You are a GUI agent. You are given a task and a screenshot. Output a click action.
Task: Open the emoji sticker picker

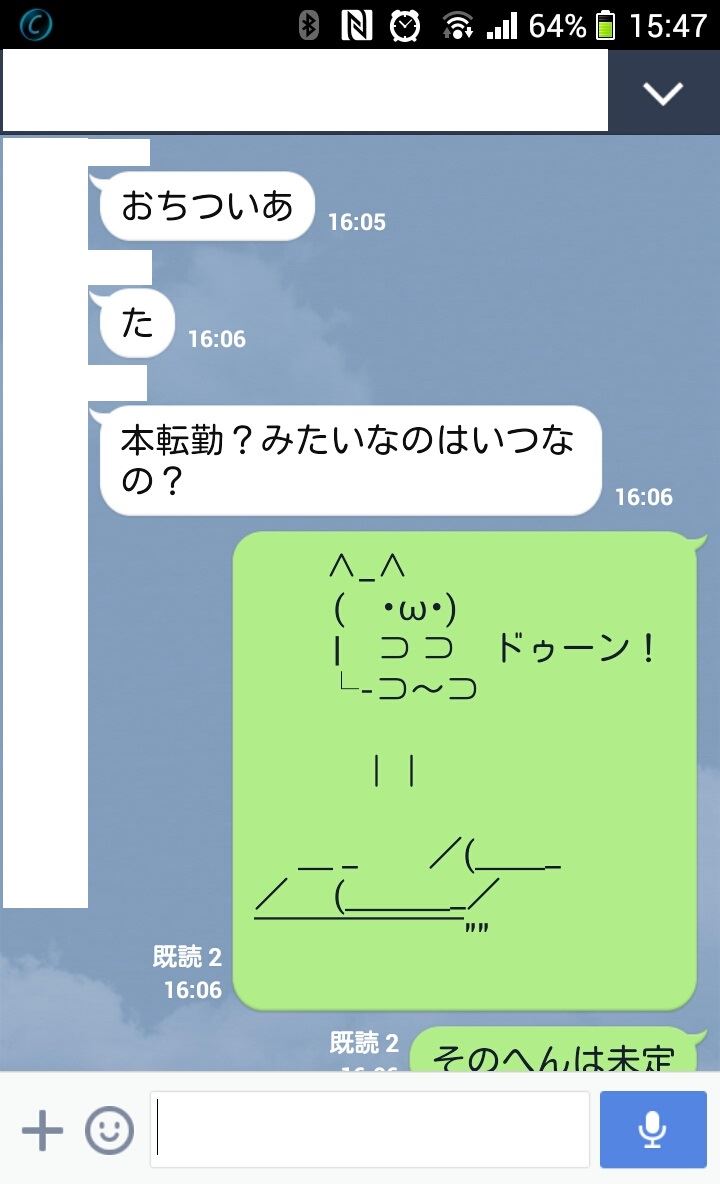109,1130
